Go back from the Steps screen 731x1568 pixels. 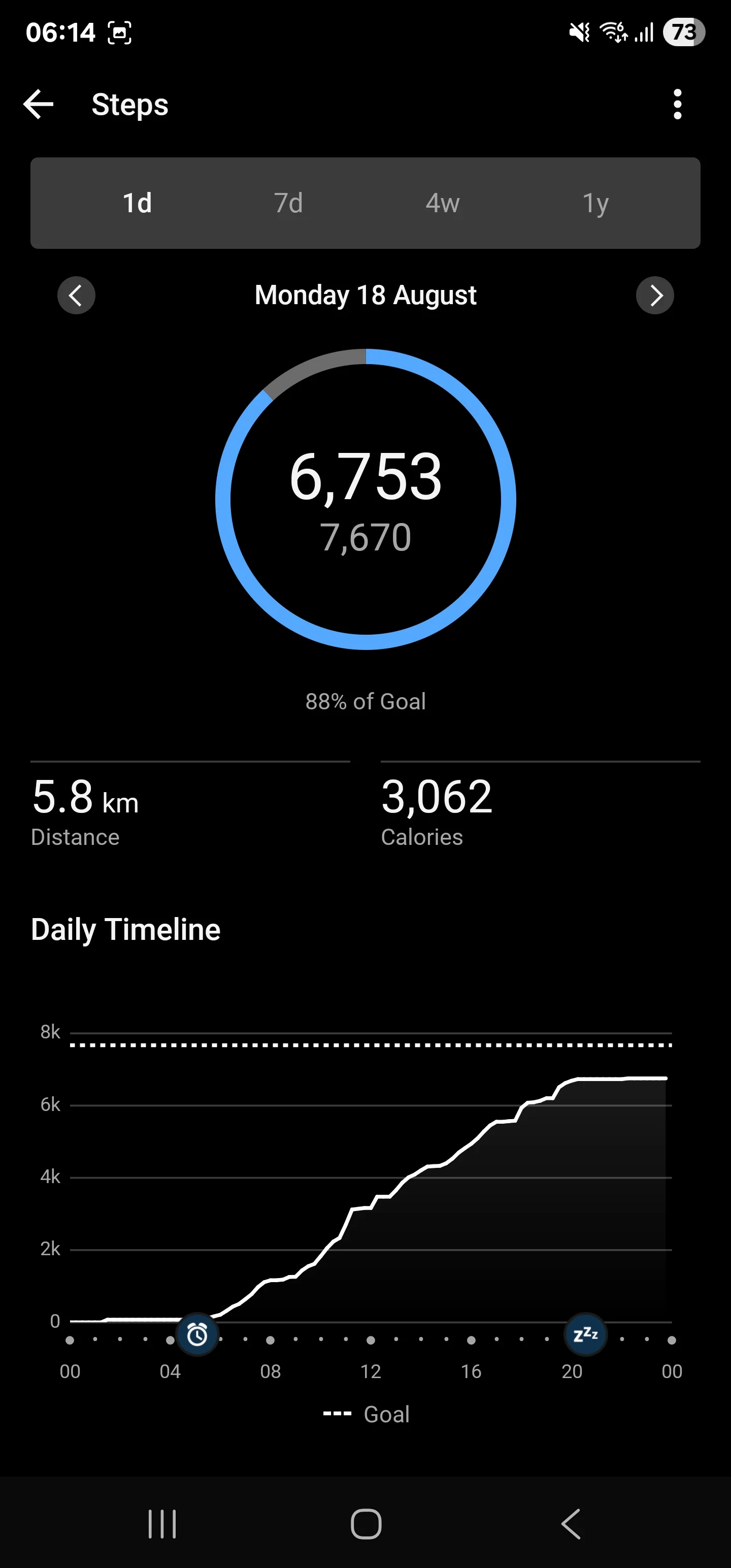pos(39,105)
